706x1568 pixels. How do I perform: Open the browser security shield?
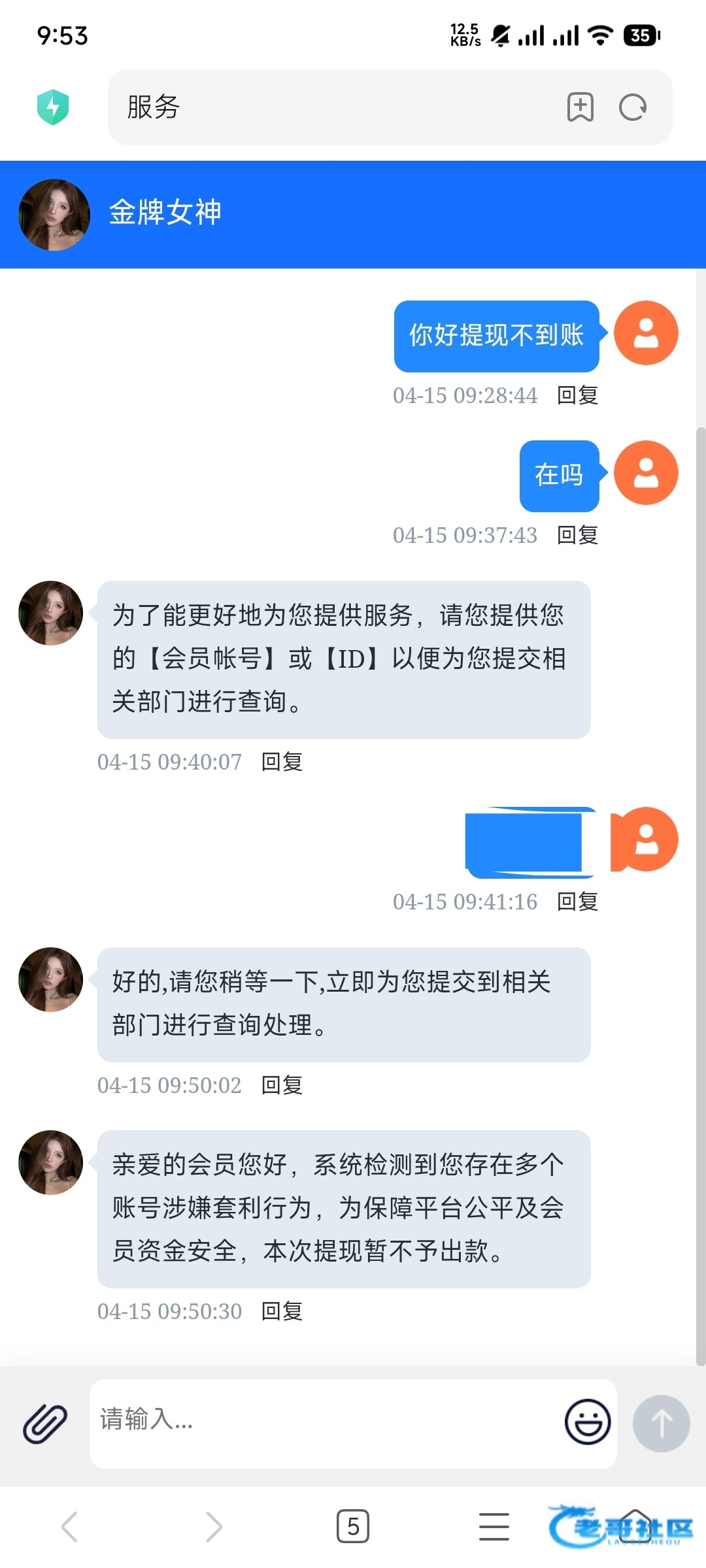(53, 107)
